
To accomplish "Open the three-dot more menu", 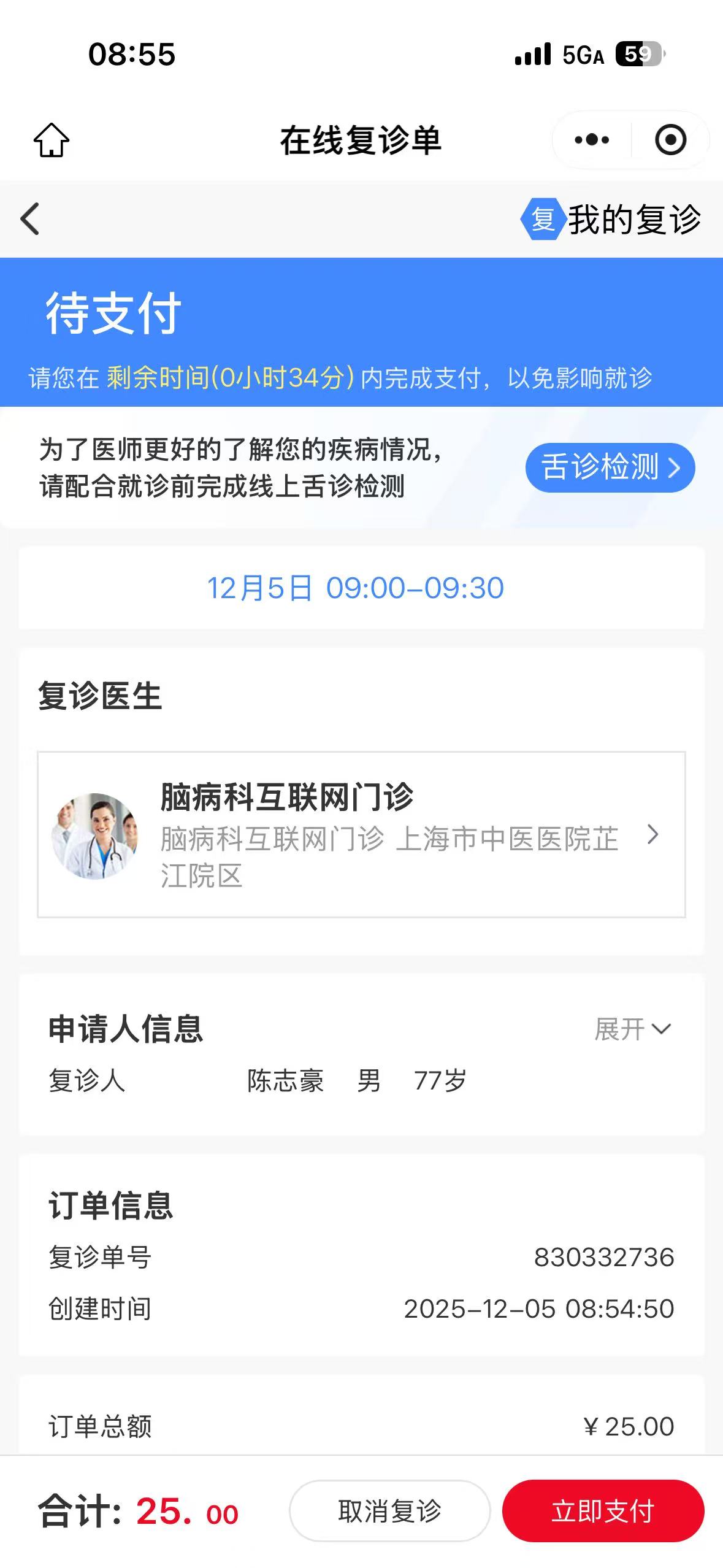I will coord(592,140).
